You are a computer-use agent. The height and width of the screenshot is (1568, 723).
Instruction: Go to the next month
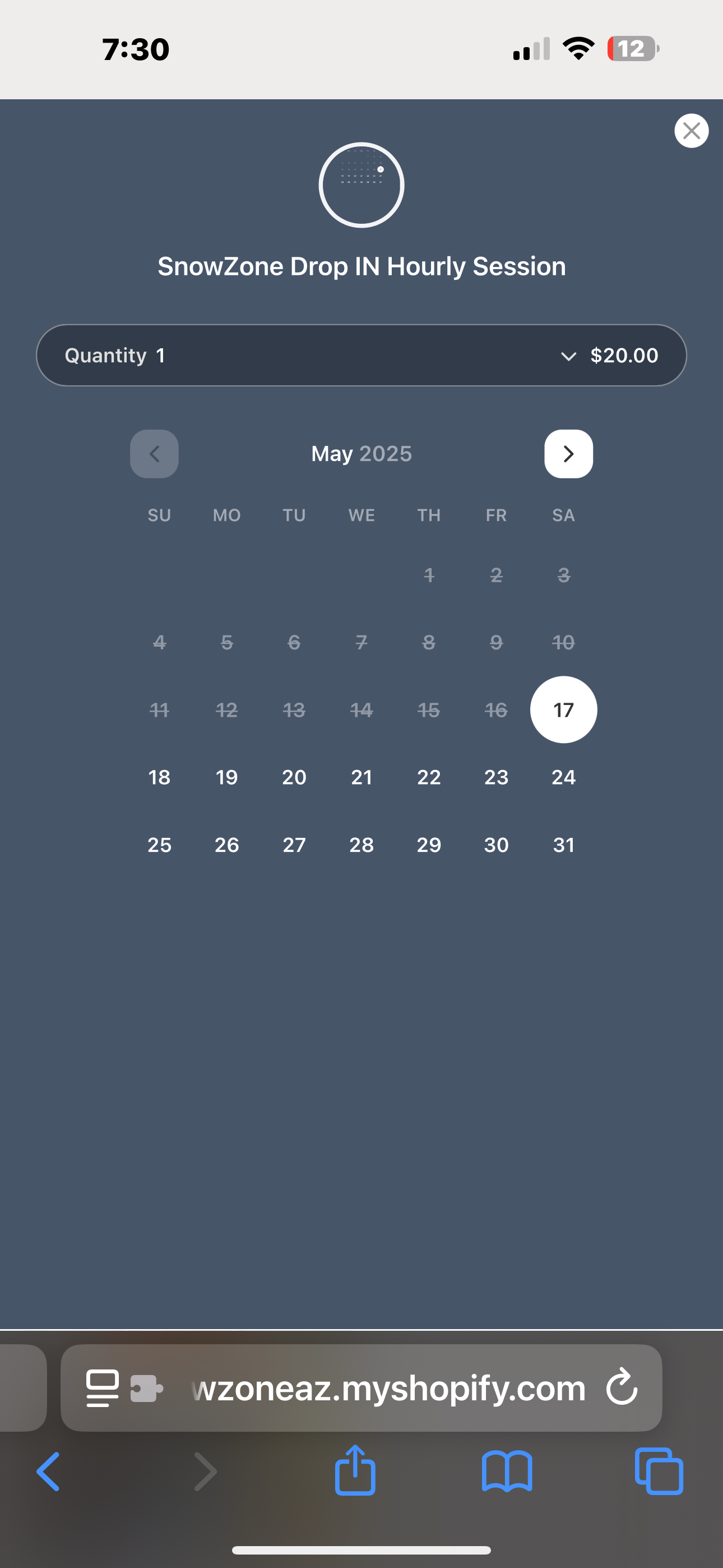[568, 454]
